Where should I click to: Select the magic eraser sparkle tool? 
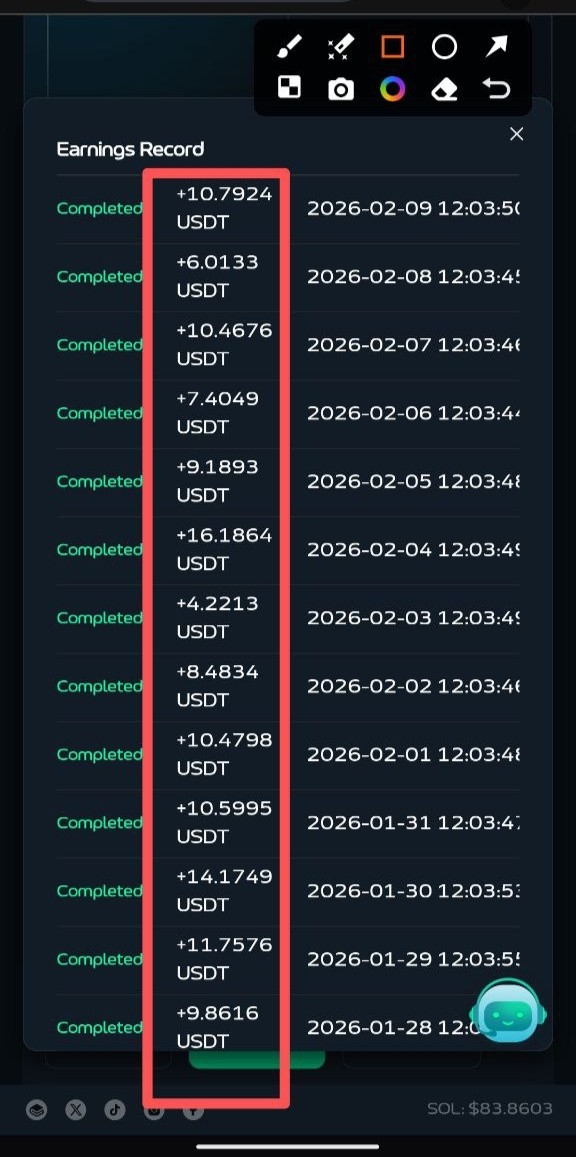(340, 47)
